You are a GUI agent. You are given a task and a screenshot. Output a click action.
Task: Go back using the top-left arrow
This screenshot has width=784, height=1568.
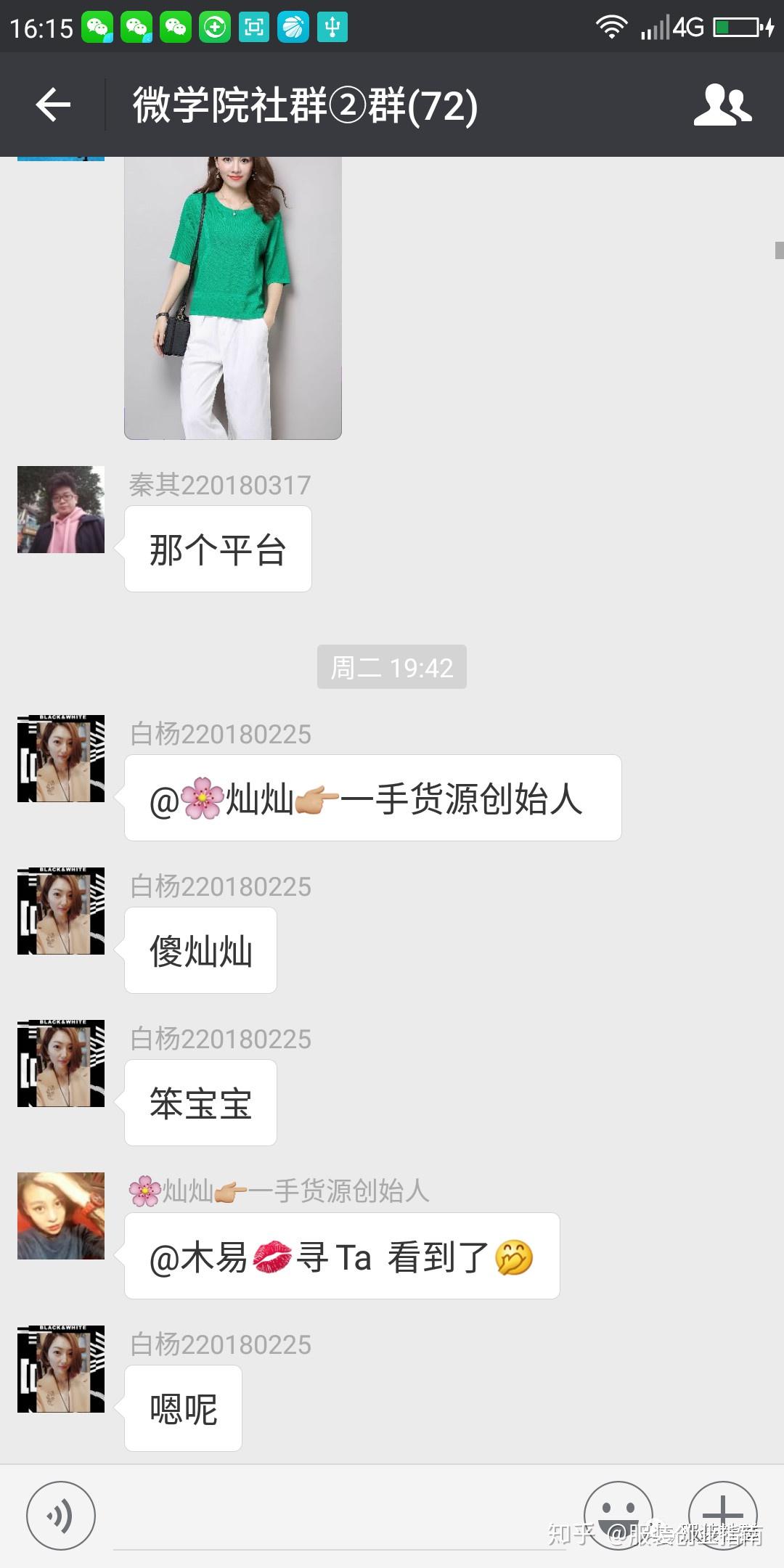click(x=53, y=105)
